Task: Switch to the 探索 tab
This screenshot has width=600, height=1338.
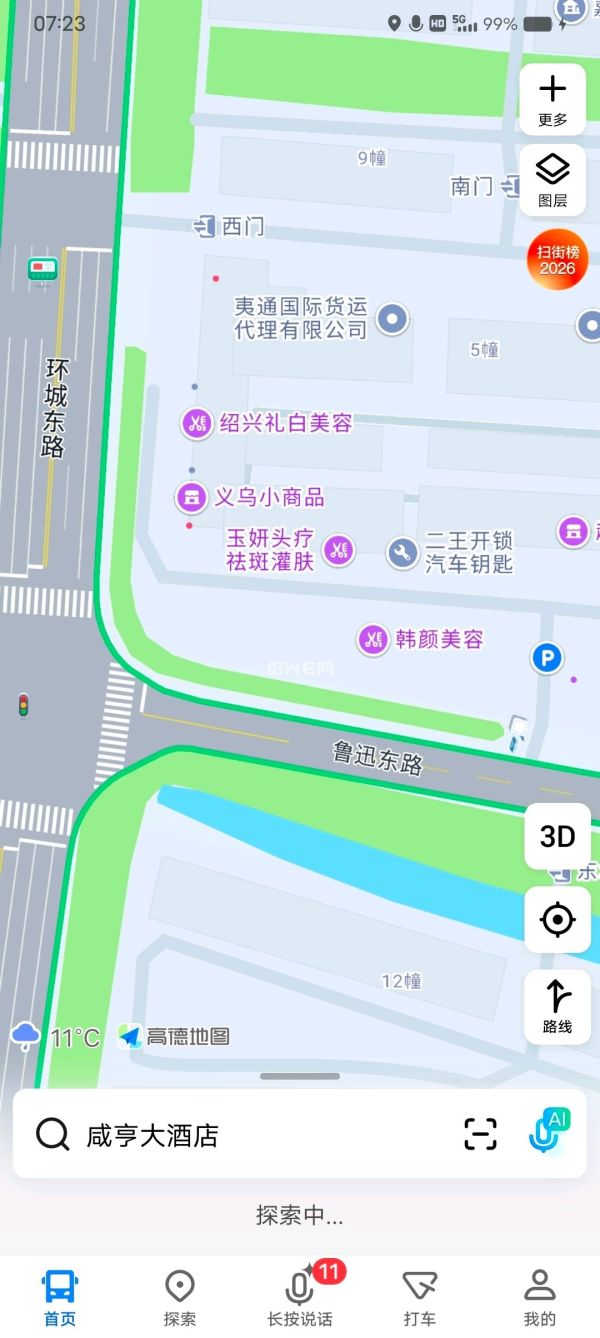Action: point(180,1297)
